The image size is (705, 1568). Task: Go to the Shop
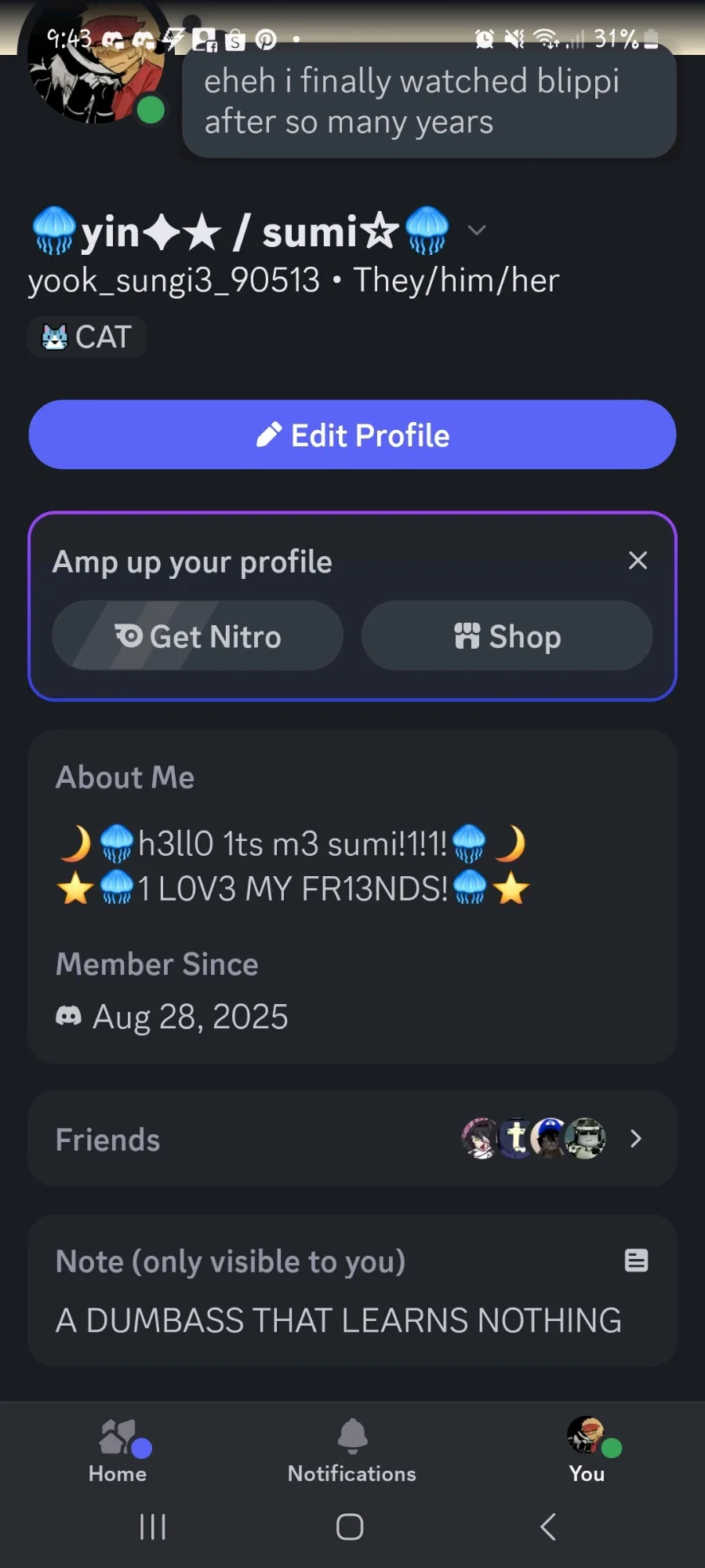pos(507,636)
